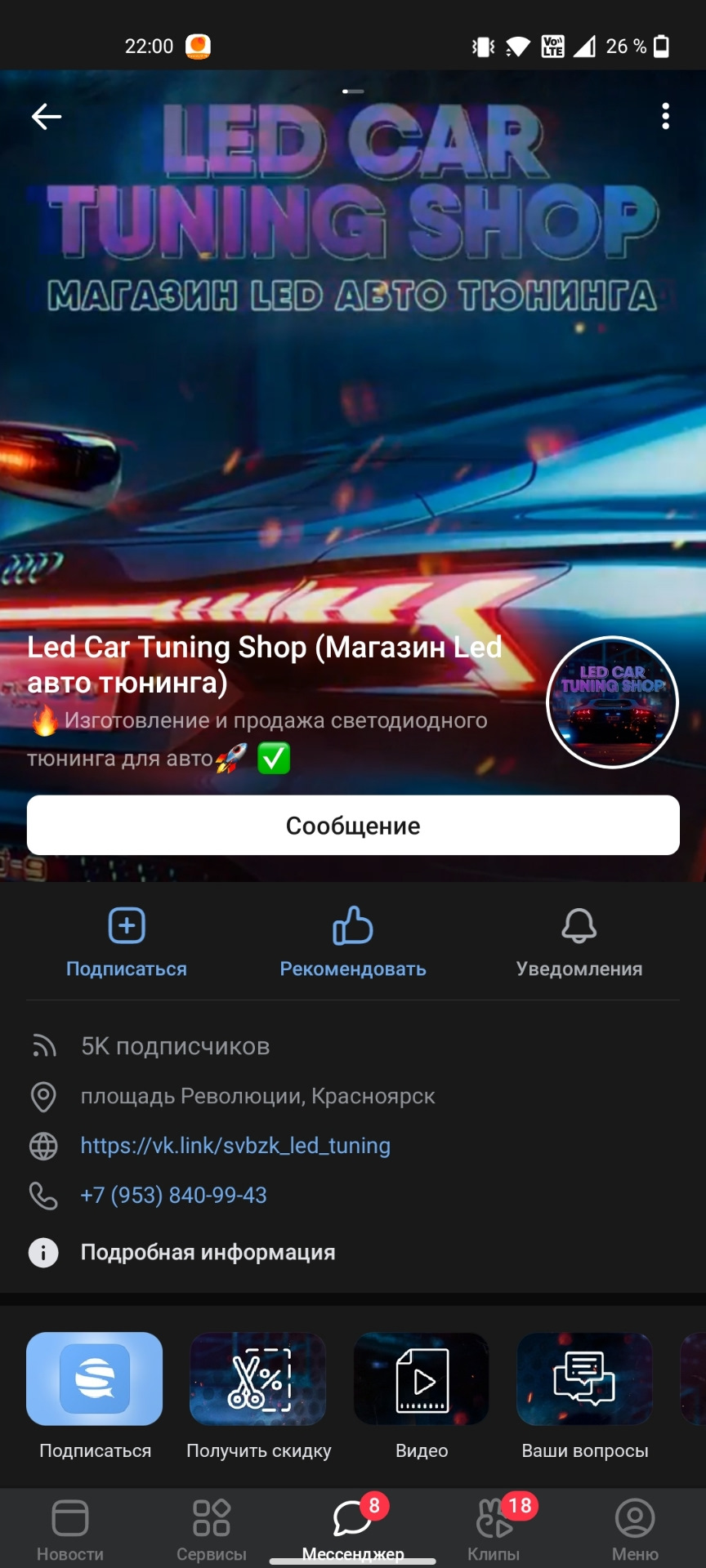Image resolution: width=706 pixels, height=1568 pixels.
Task: Open the площадь Революции, Красноярск address
Action: (x=257, y=1096)
